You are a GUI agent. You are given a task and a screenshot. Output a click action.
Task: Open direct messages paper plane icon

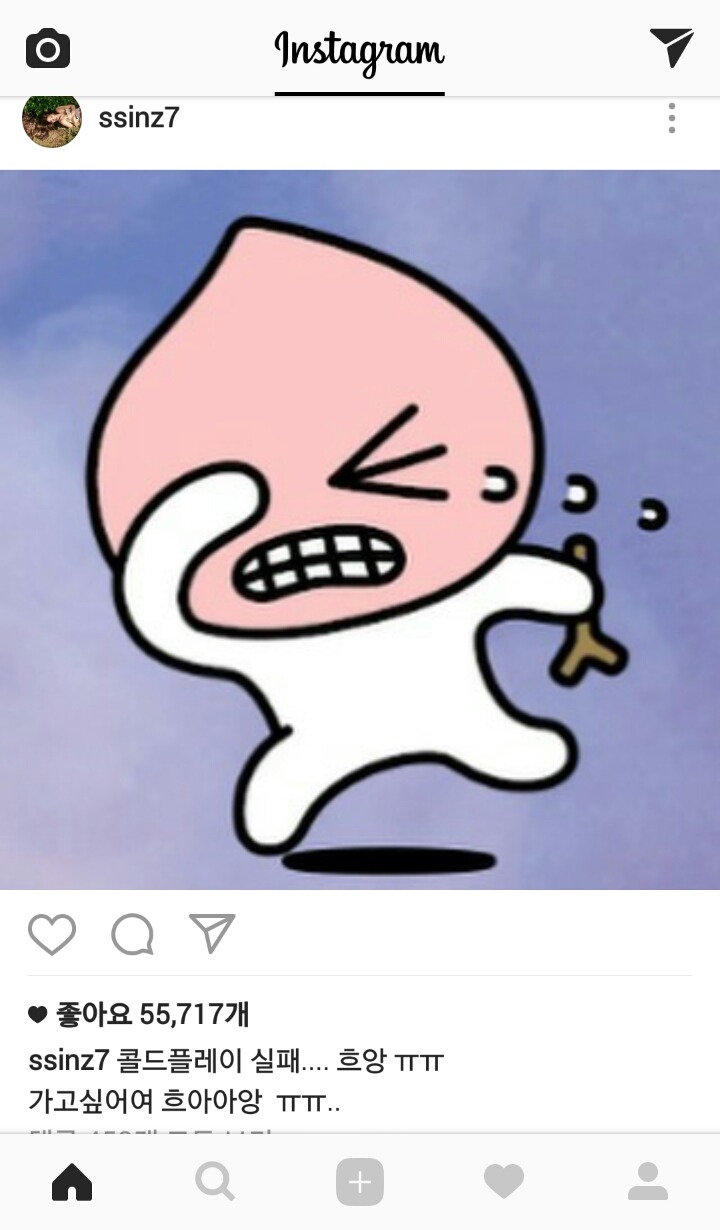click(671, 47)
